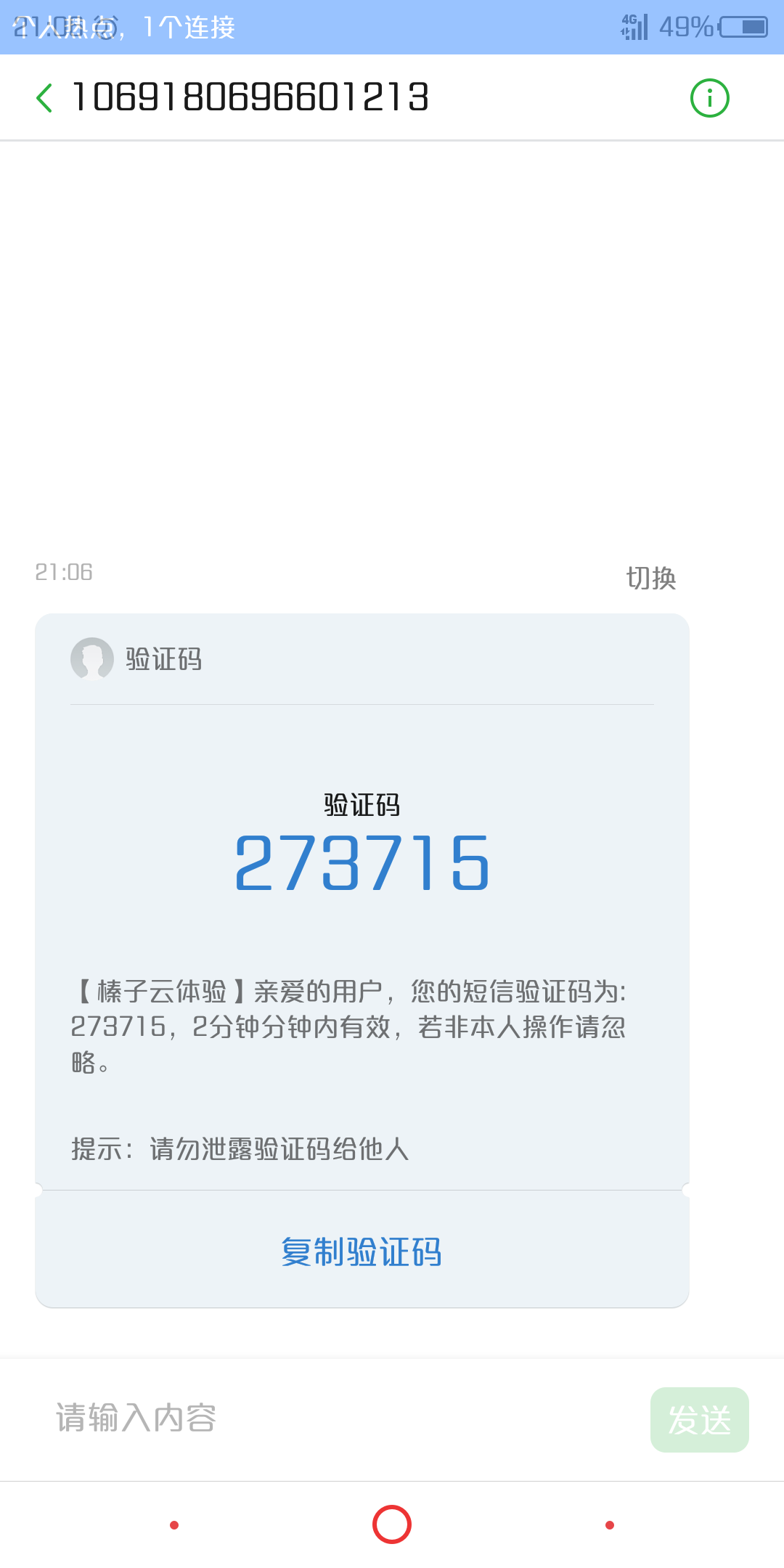784x1568 pixels.
Task: Select the 验证码 header in the card
Action: coord(163,661)
